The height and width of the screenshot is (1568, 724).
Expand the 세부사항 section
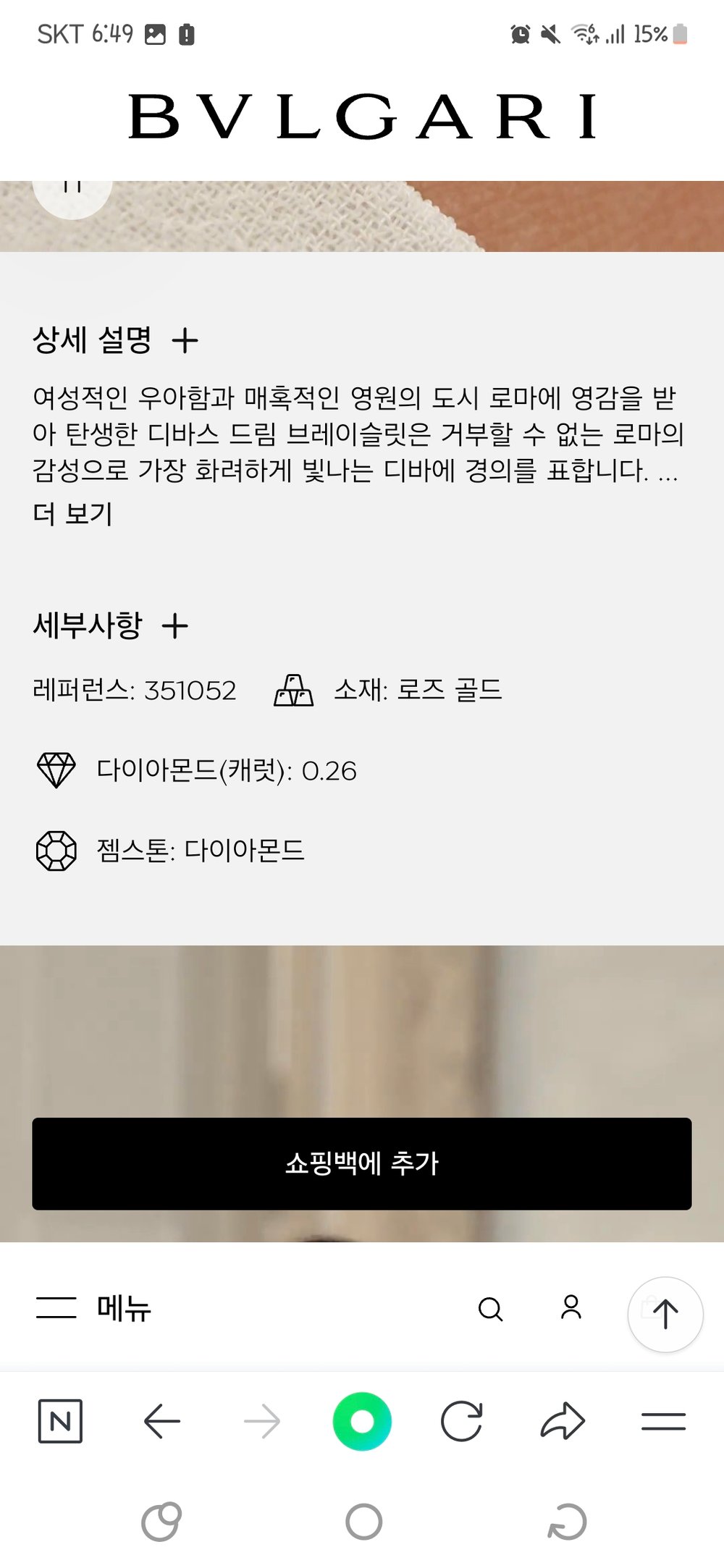point(175,625)
